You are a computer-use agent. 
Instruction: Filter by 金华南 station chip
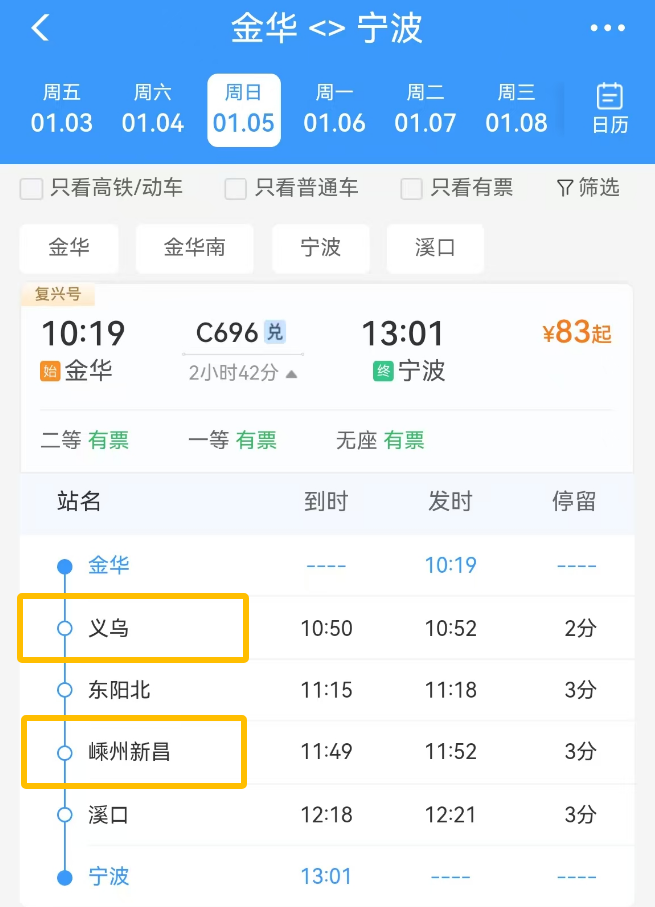(194, 248)
